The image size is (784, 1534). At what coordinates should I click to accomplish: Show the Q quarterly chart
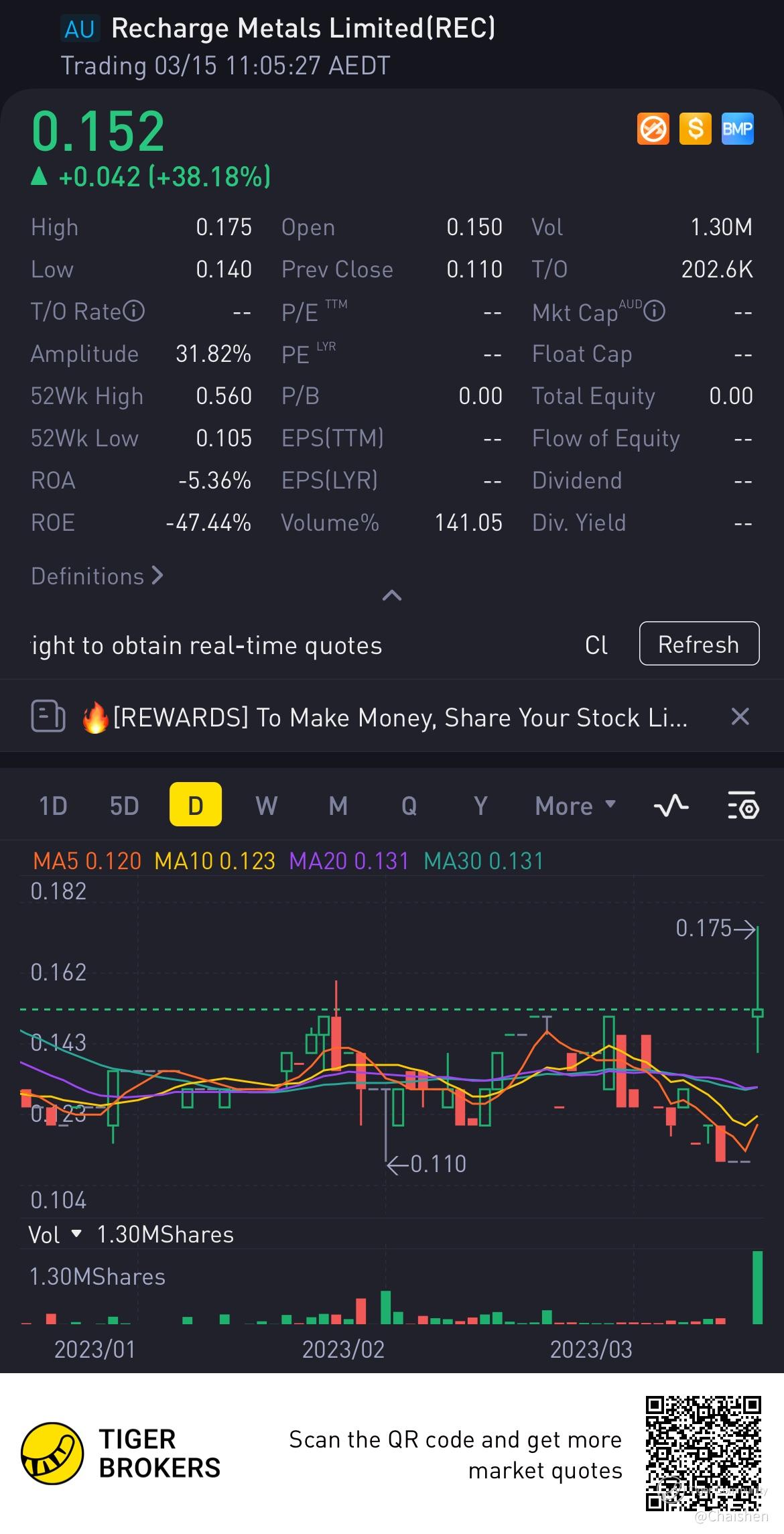[409, 805]
